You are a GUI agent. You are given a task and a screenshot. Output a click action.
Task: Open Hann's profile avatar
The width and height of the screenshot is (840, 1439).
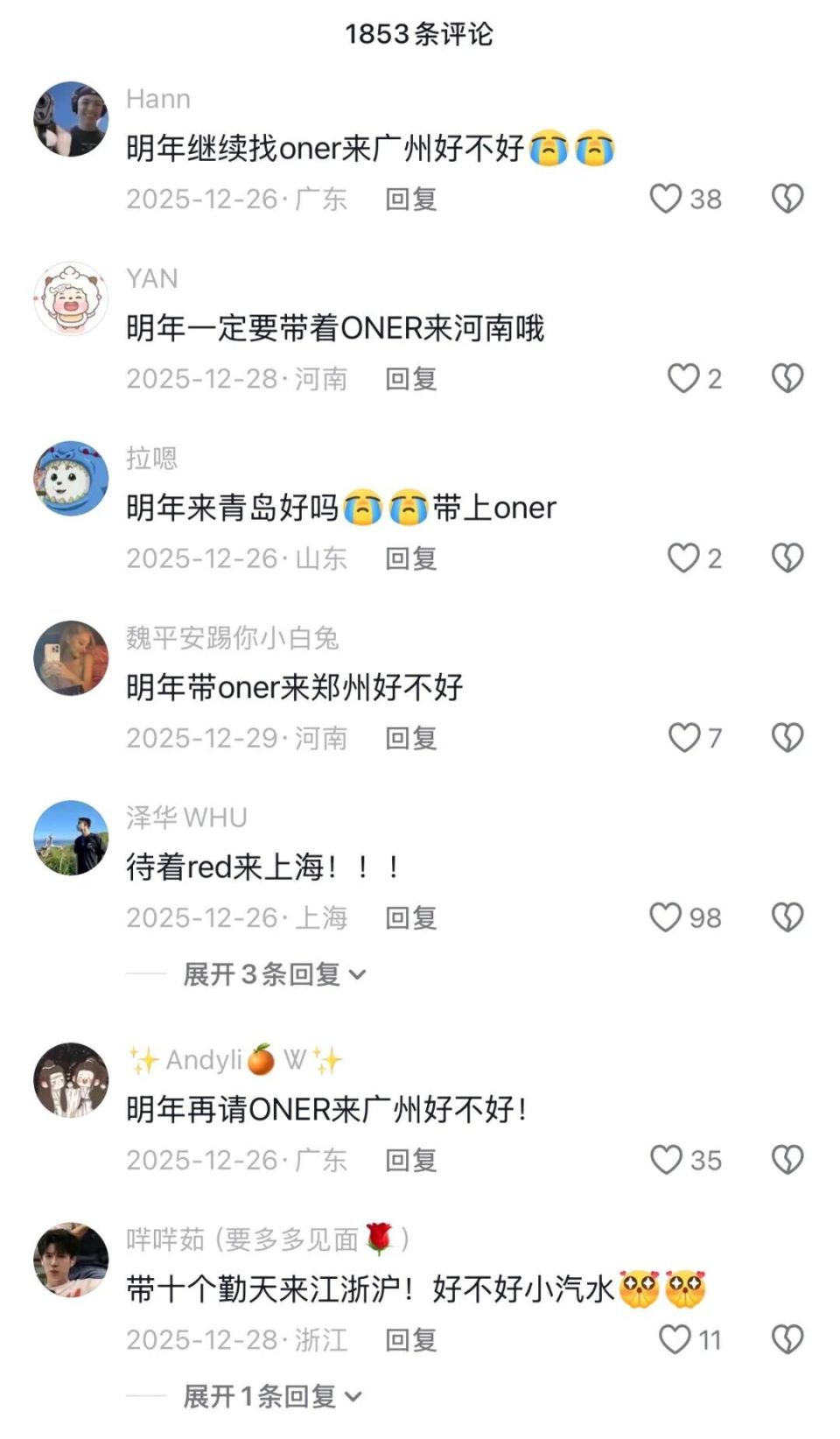pos(71,118)
